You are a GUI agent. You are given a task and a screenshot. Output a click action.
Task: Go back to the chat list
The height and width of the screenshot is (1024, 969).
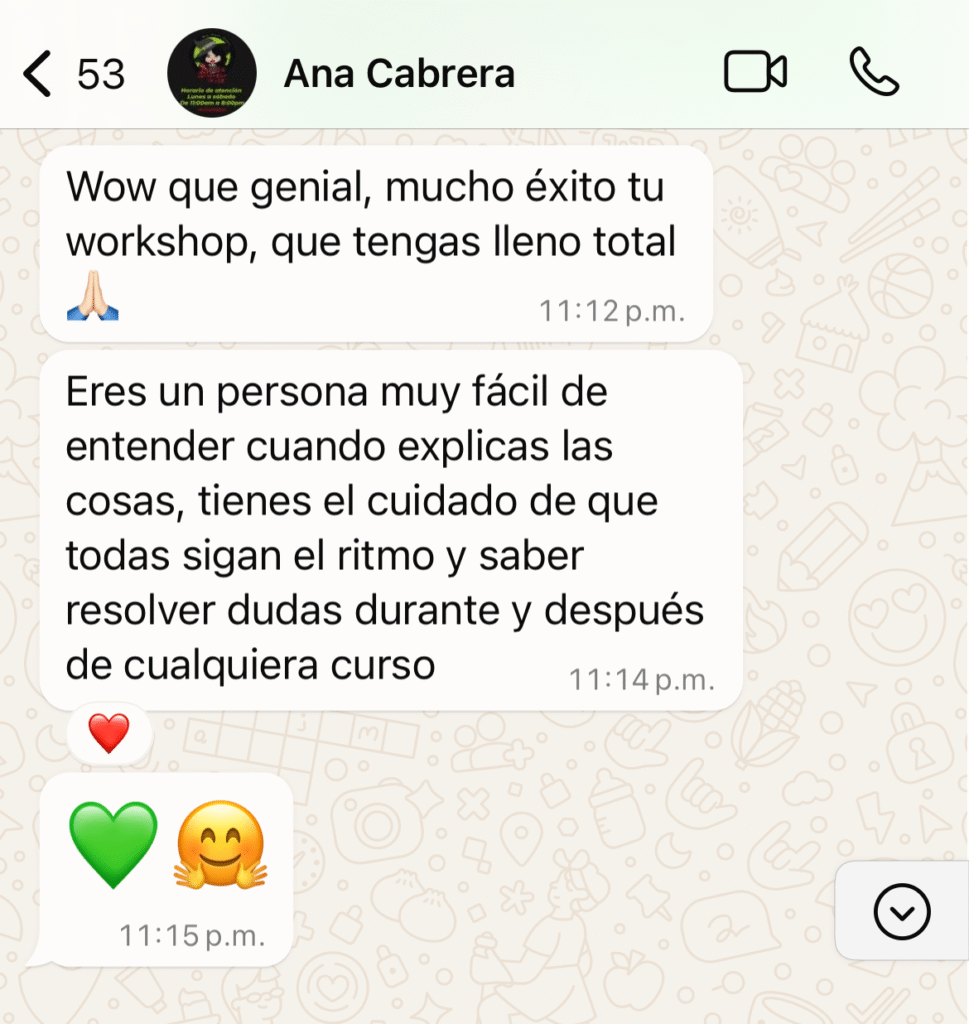(x=38, y=74)
